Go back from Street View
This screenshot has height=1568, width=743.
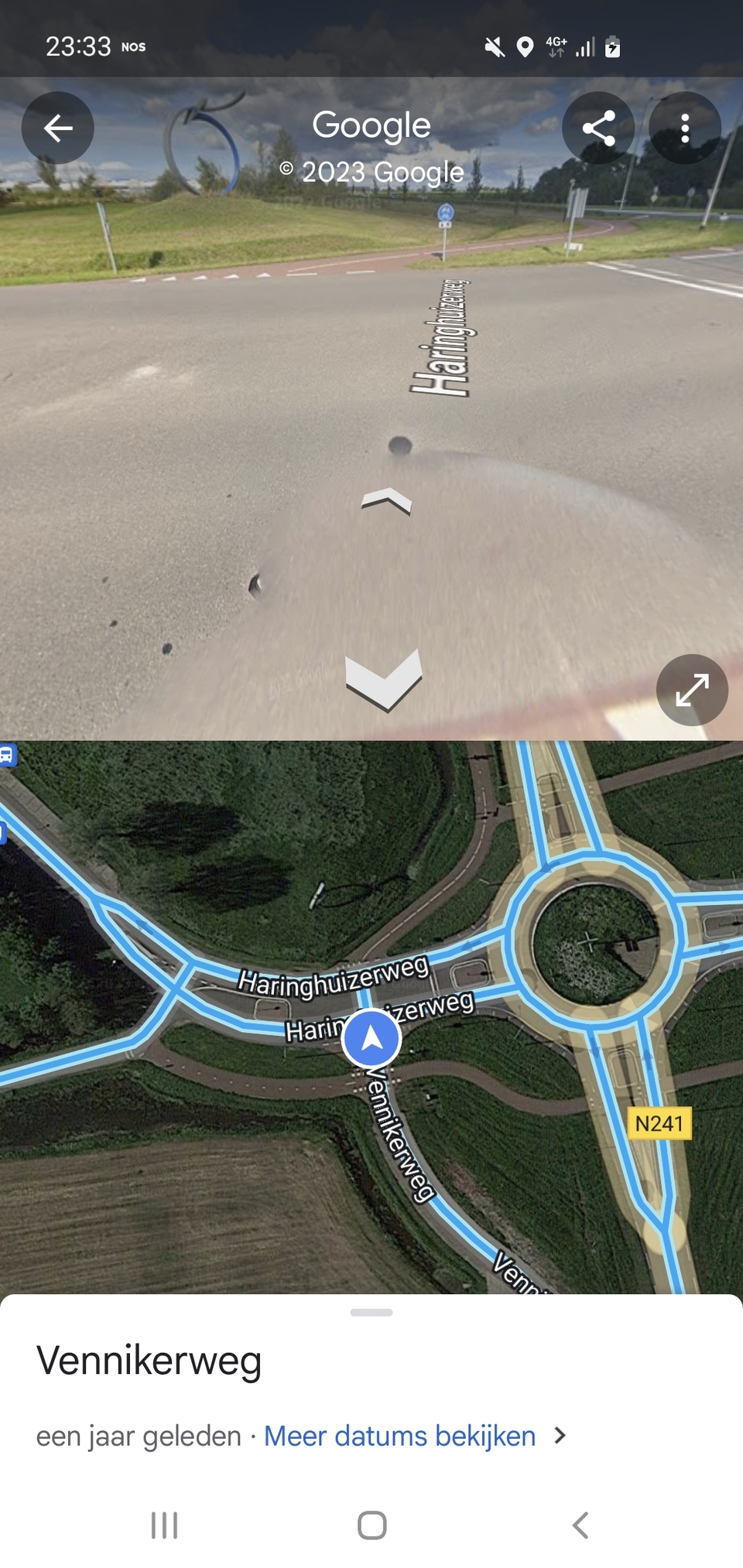click(58, 128)
